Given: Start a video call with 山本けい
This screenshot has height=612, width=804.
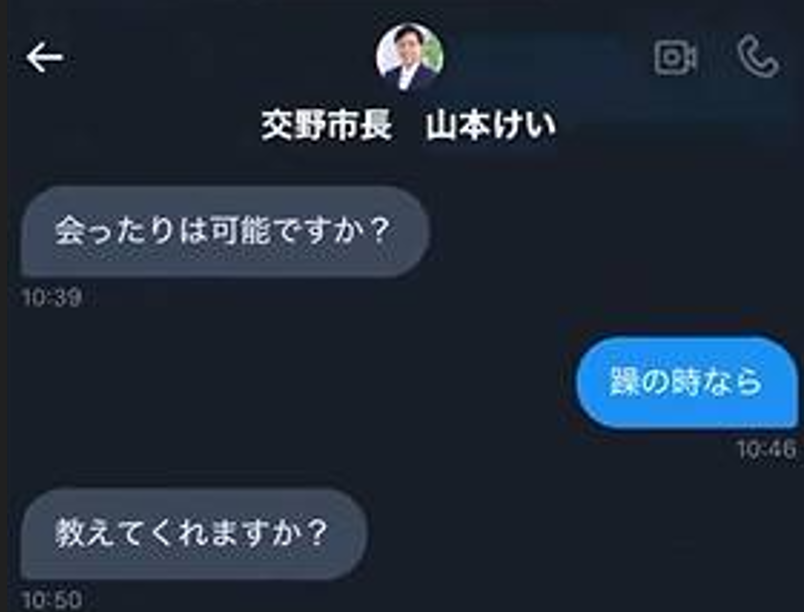Looking at the screenshot, I should [675, 58].
